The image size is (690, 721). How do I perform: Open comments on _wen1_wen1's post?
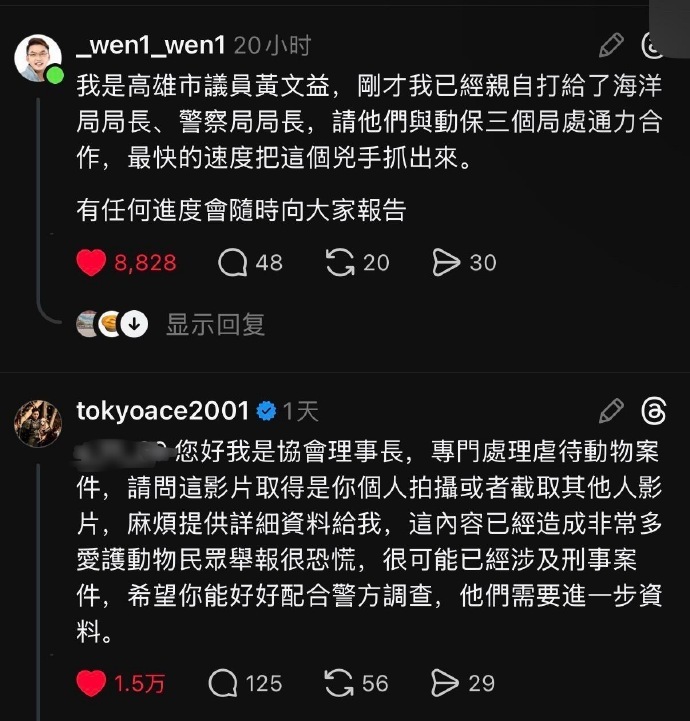point(233,263)
